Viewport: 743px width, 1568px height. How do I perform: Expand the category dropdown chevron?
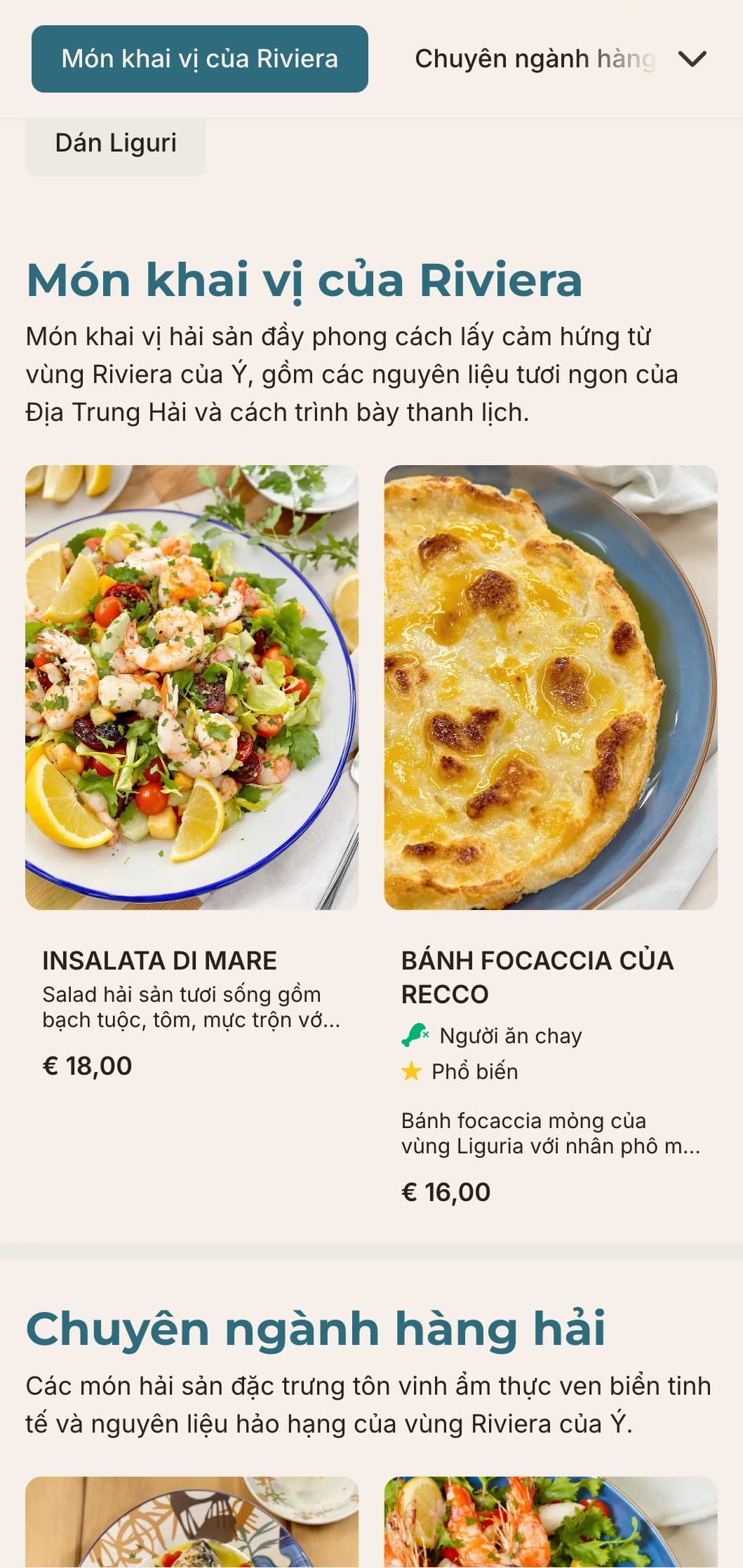[x=692, y=59]
